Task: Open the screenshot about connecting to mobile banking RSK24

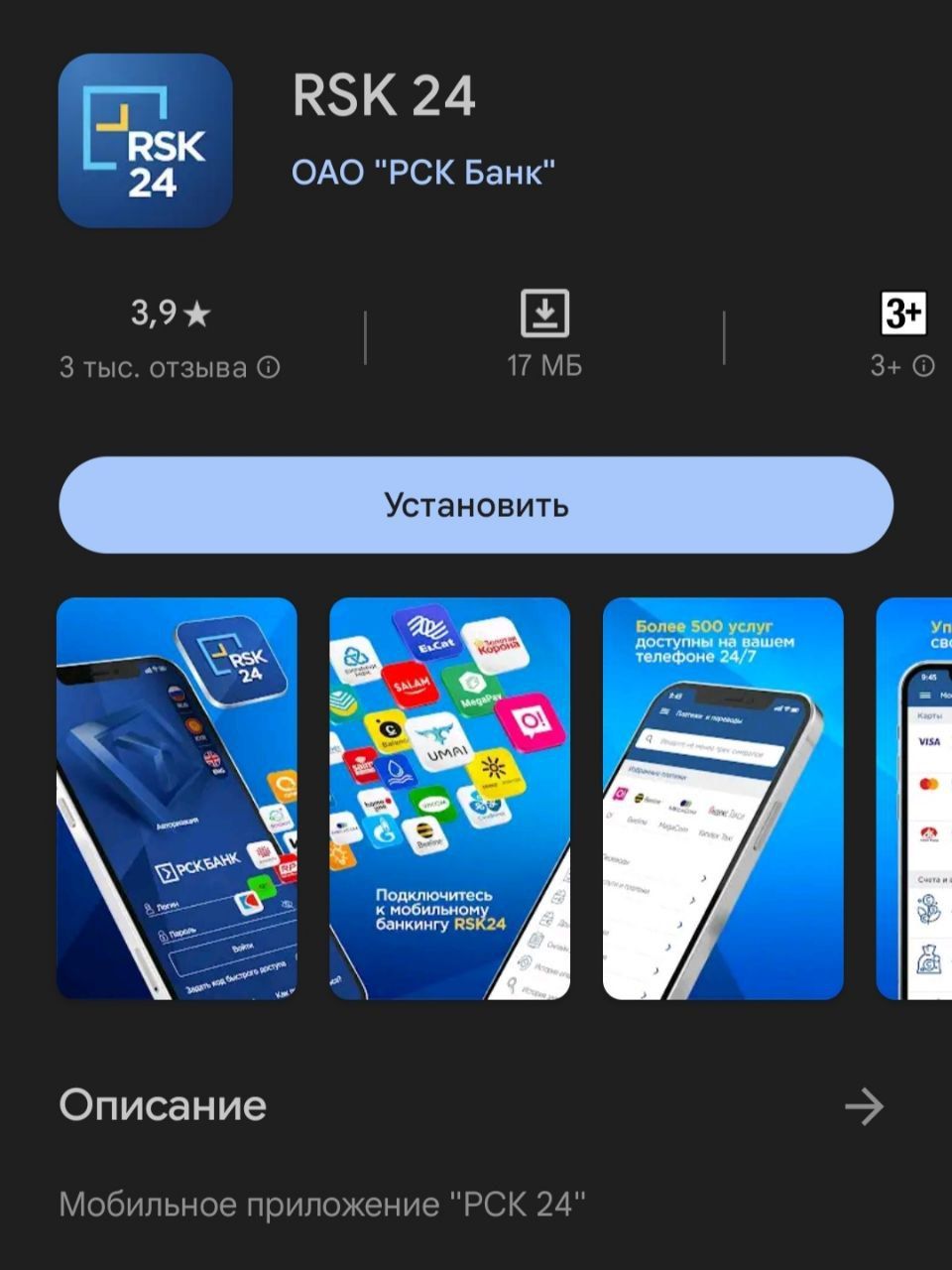Action: [449, 799]
